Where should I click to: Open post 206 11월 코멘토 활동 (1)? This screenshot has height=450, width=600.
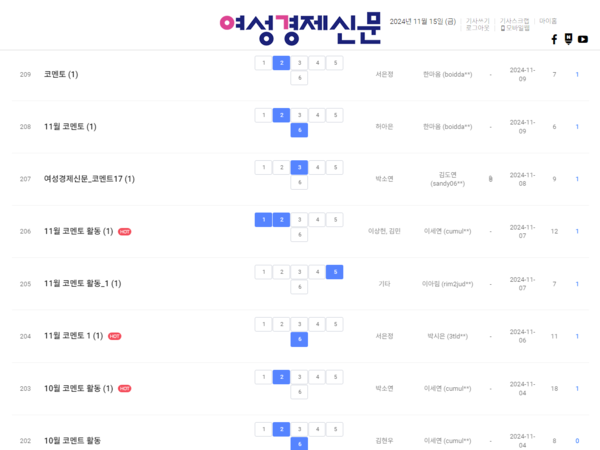[x=78, y=231]
